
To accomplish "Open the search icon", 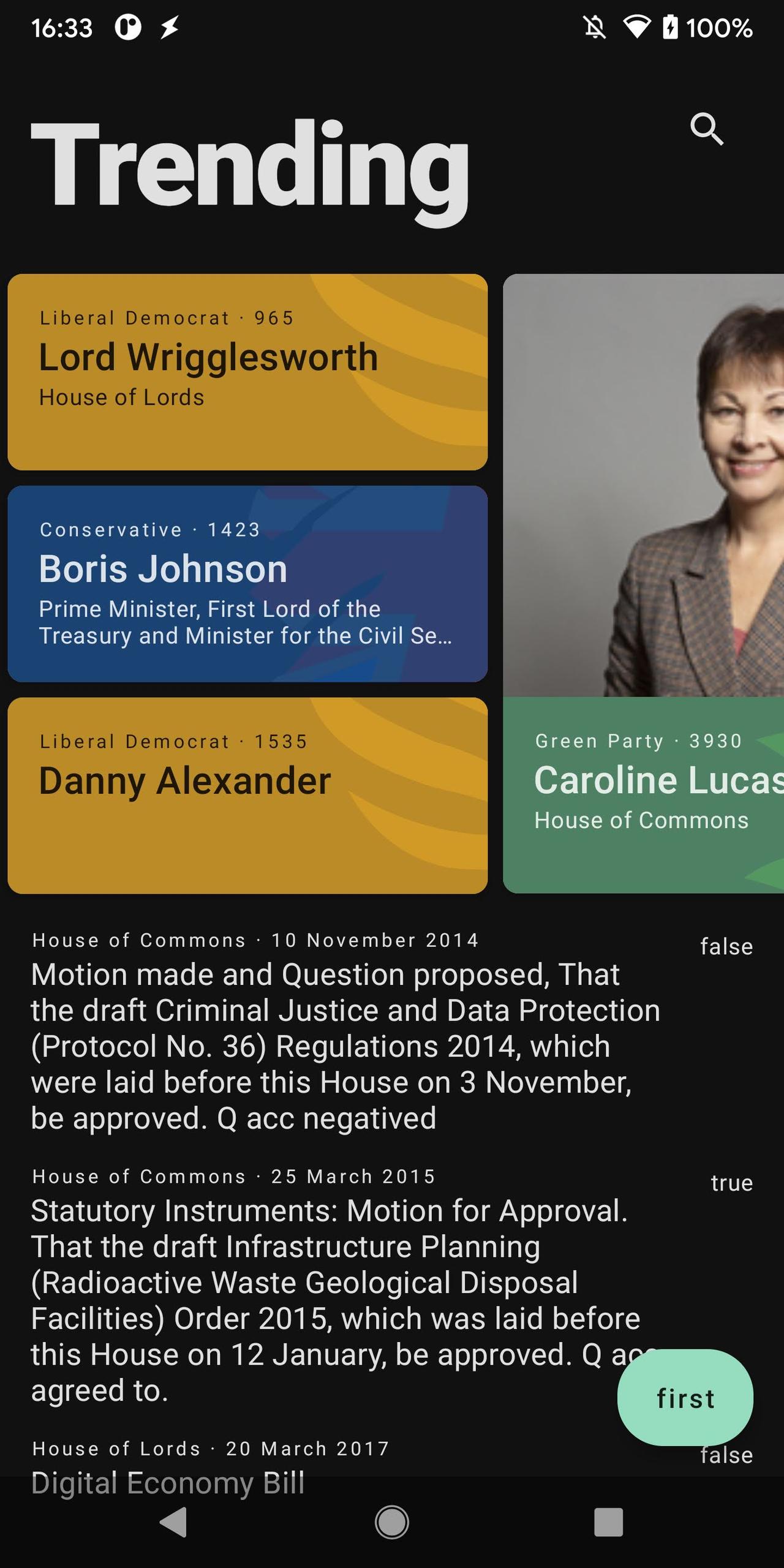I will (x=707, y=129).
